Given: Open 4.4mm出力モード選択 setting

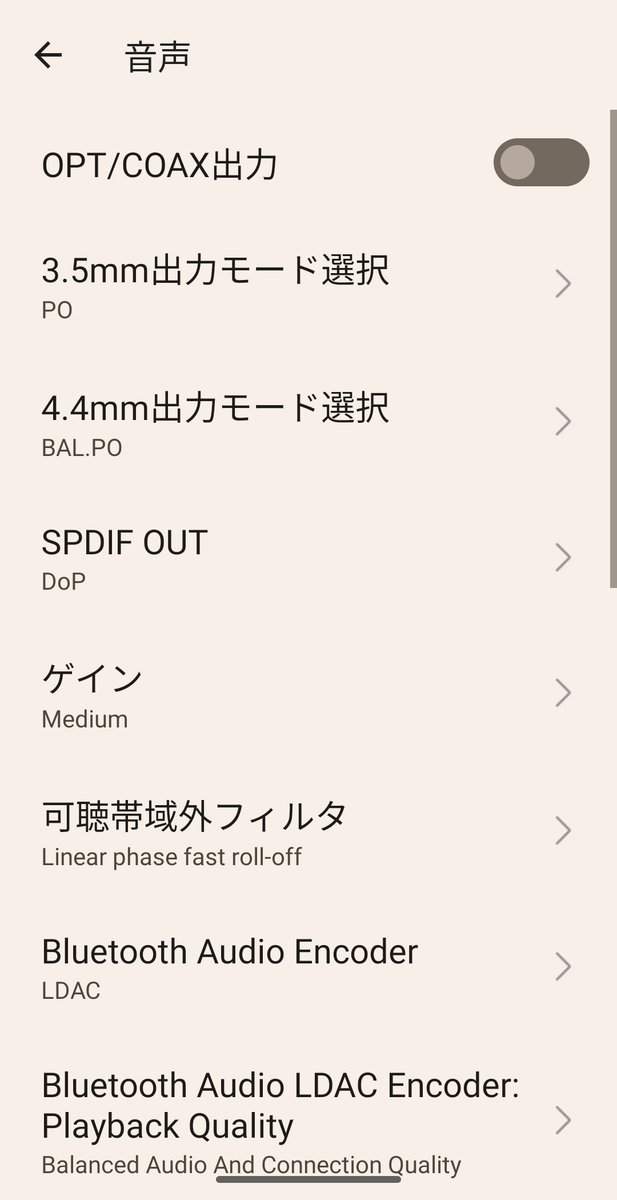Looking at the screenshot, I should [x=300, y=422].
